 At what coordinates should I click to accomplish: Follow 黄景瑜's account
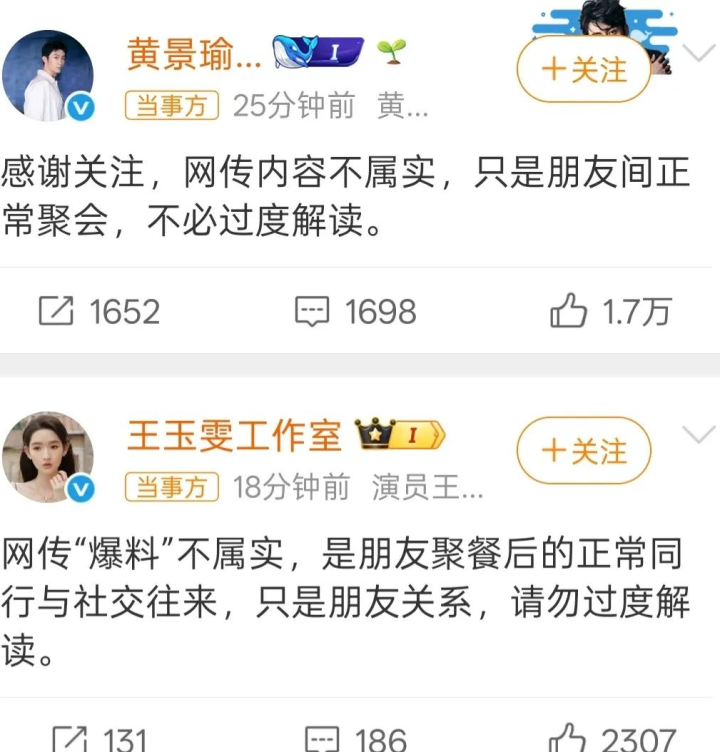point(583,70)
